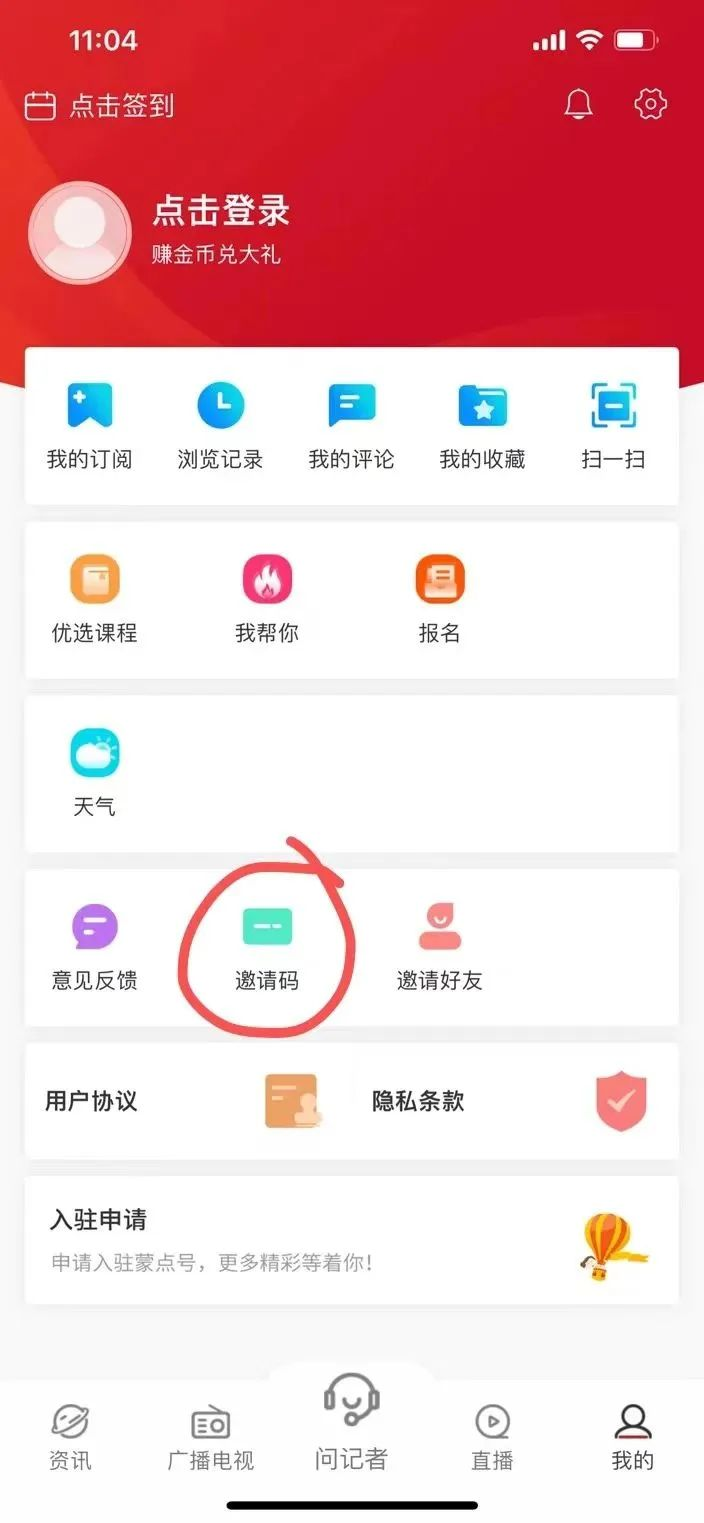Open the 入驻申请 application card

pyautogui.click(x=352, y=1240)
